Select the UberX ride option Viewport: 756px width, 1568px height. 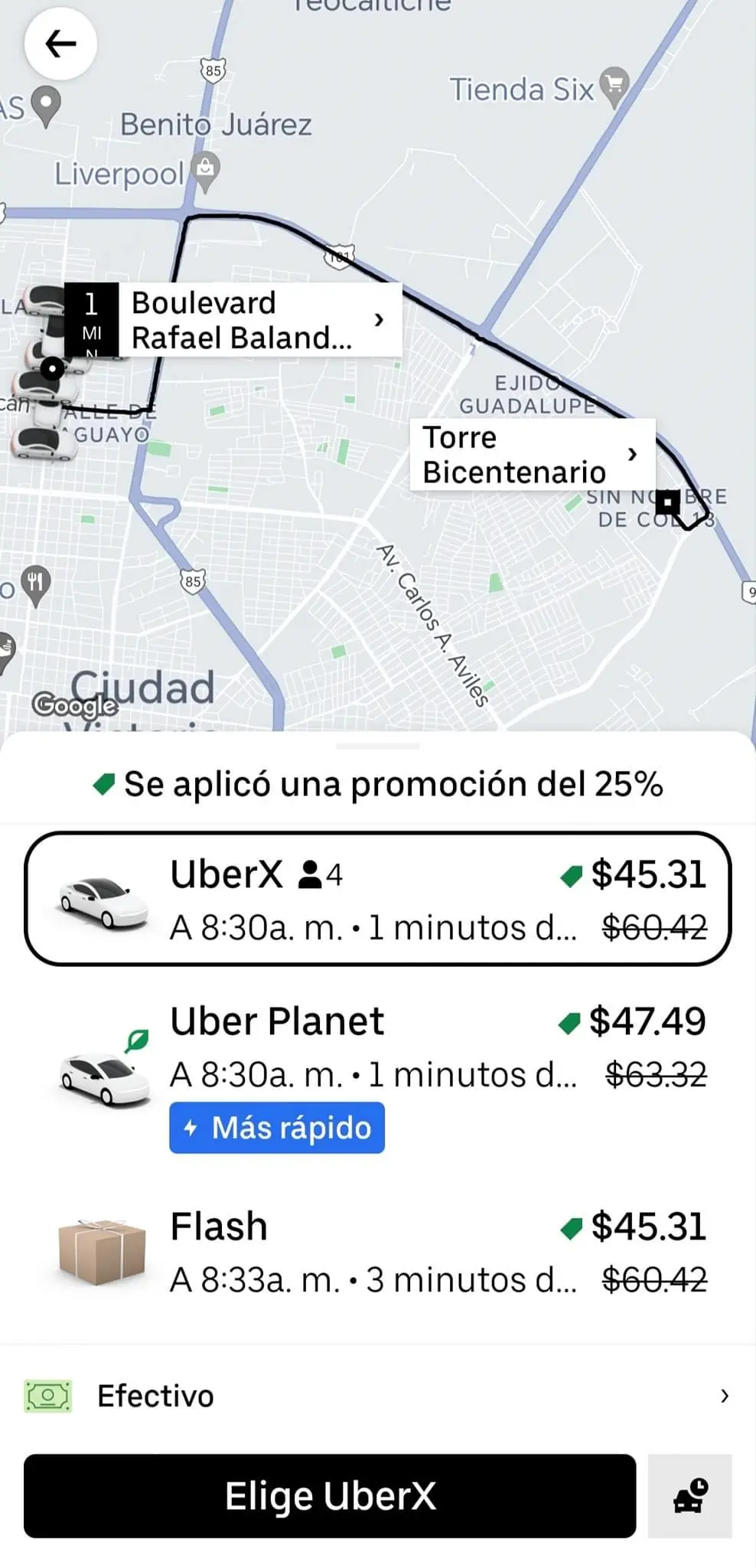(x=378, y=899)
